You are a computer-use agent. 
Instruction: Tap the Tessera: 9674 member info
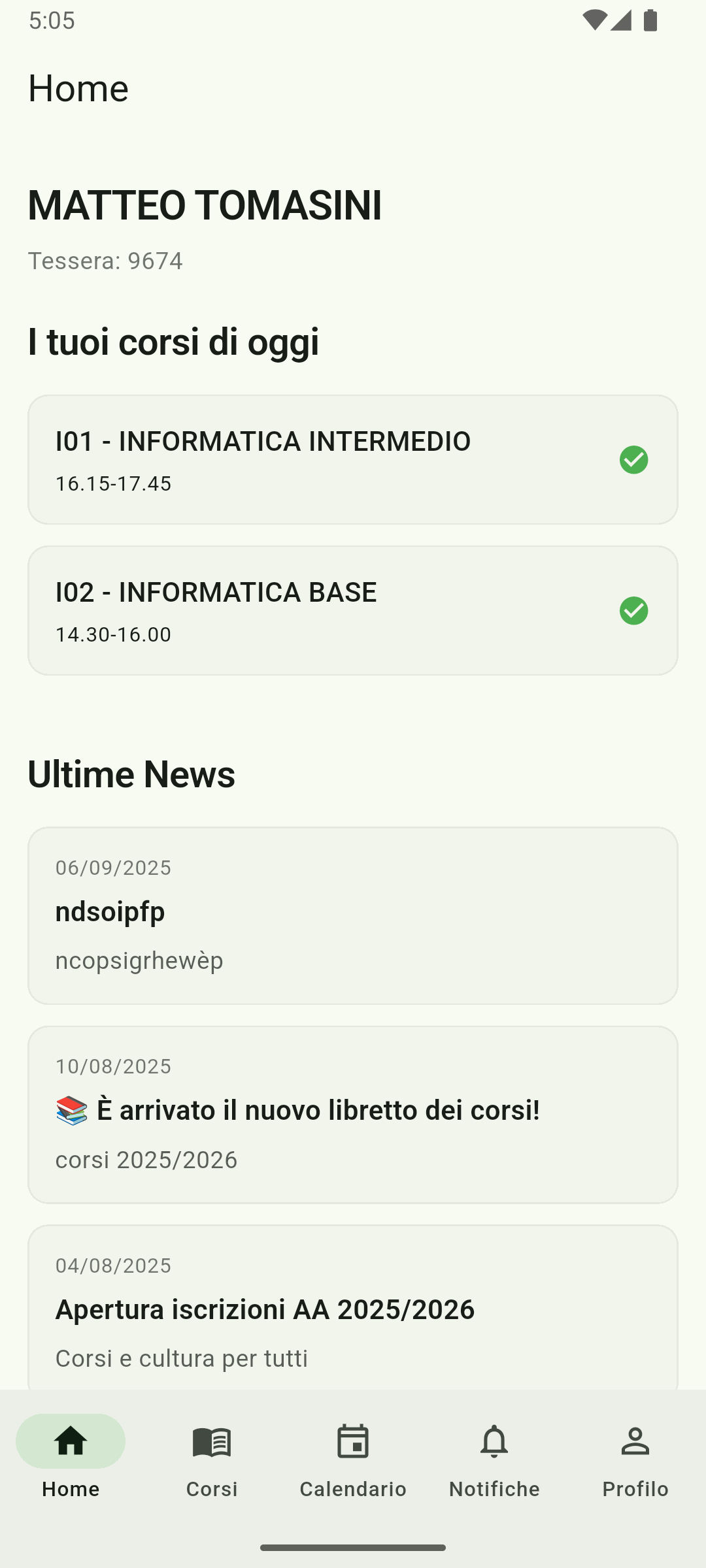tap(106, 261)
